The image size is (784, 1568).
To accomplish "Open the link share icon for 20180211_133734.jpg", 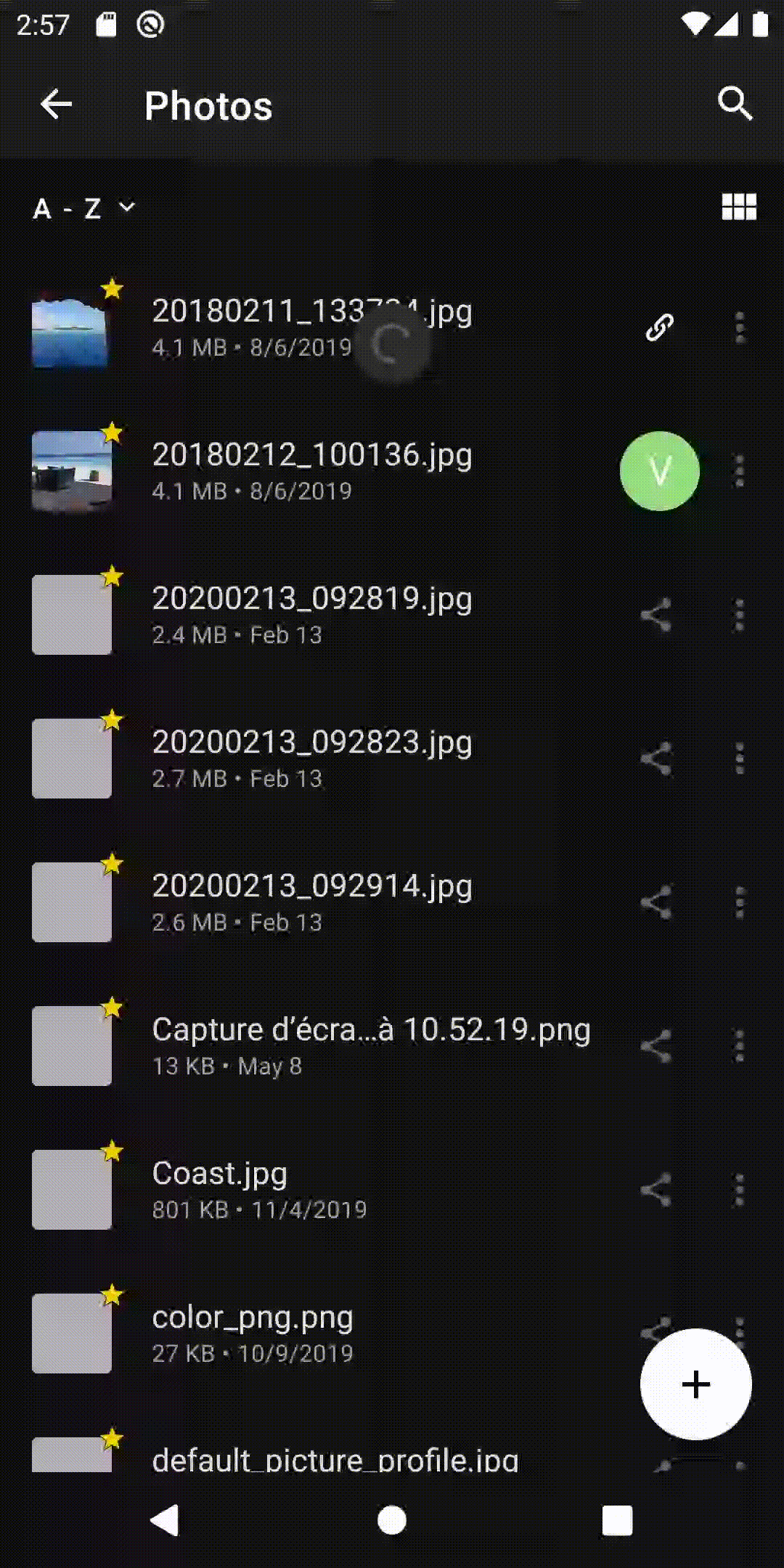I will tap(659, 327).
